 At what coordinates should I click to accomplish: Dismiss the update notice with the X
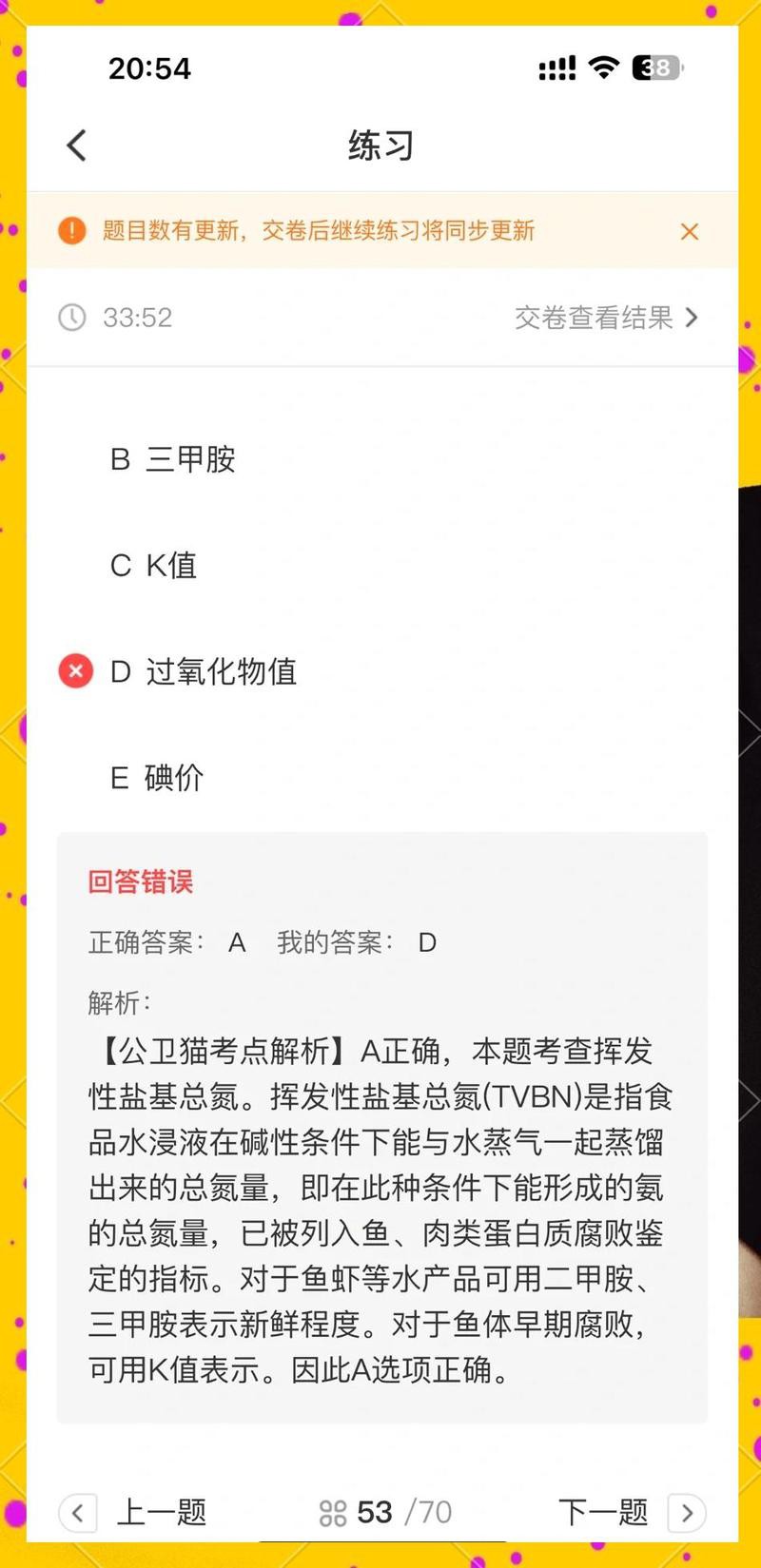click(689, 231)
